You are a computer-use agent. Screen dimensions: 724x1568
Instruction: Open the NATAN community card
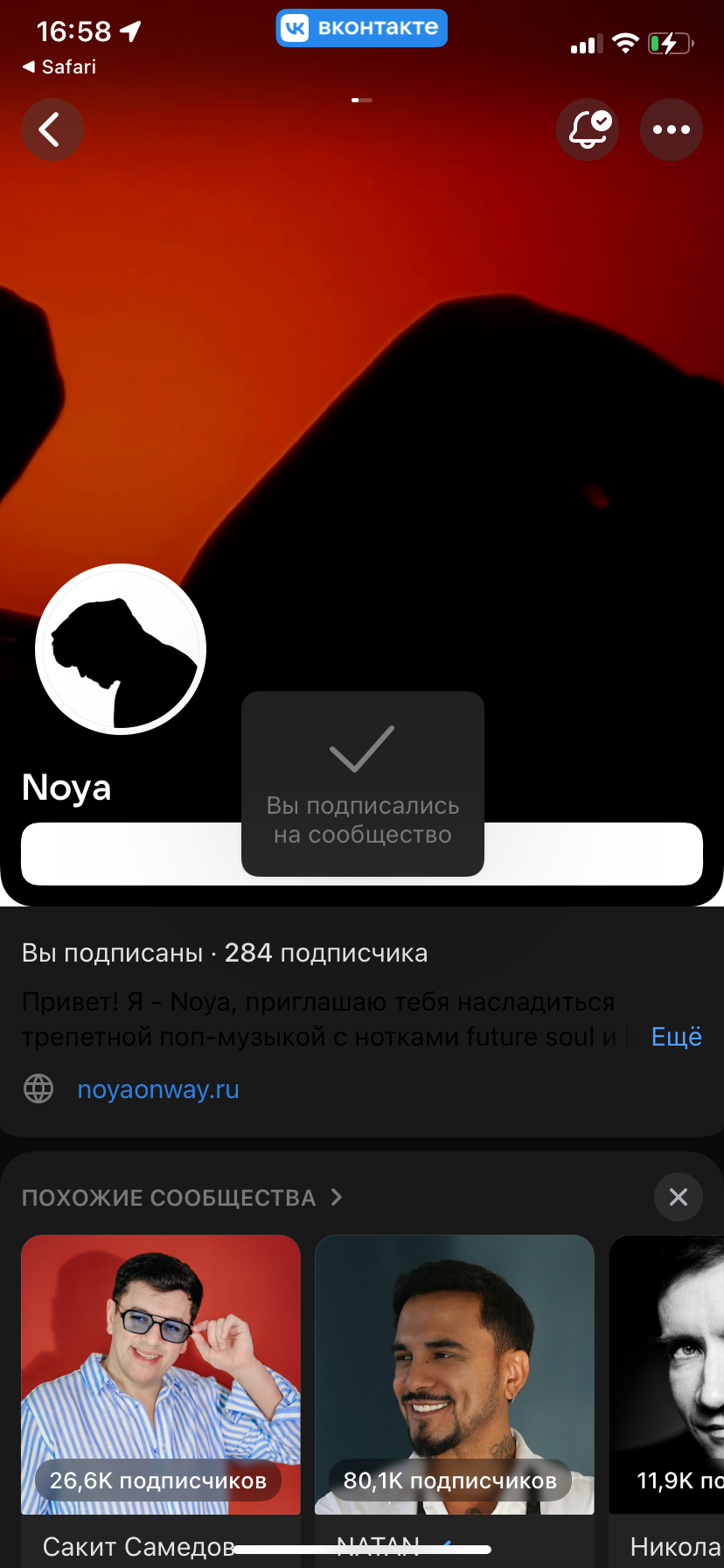455,1400
